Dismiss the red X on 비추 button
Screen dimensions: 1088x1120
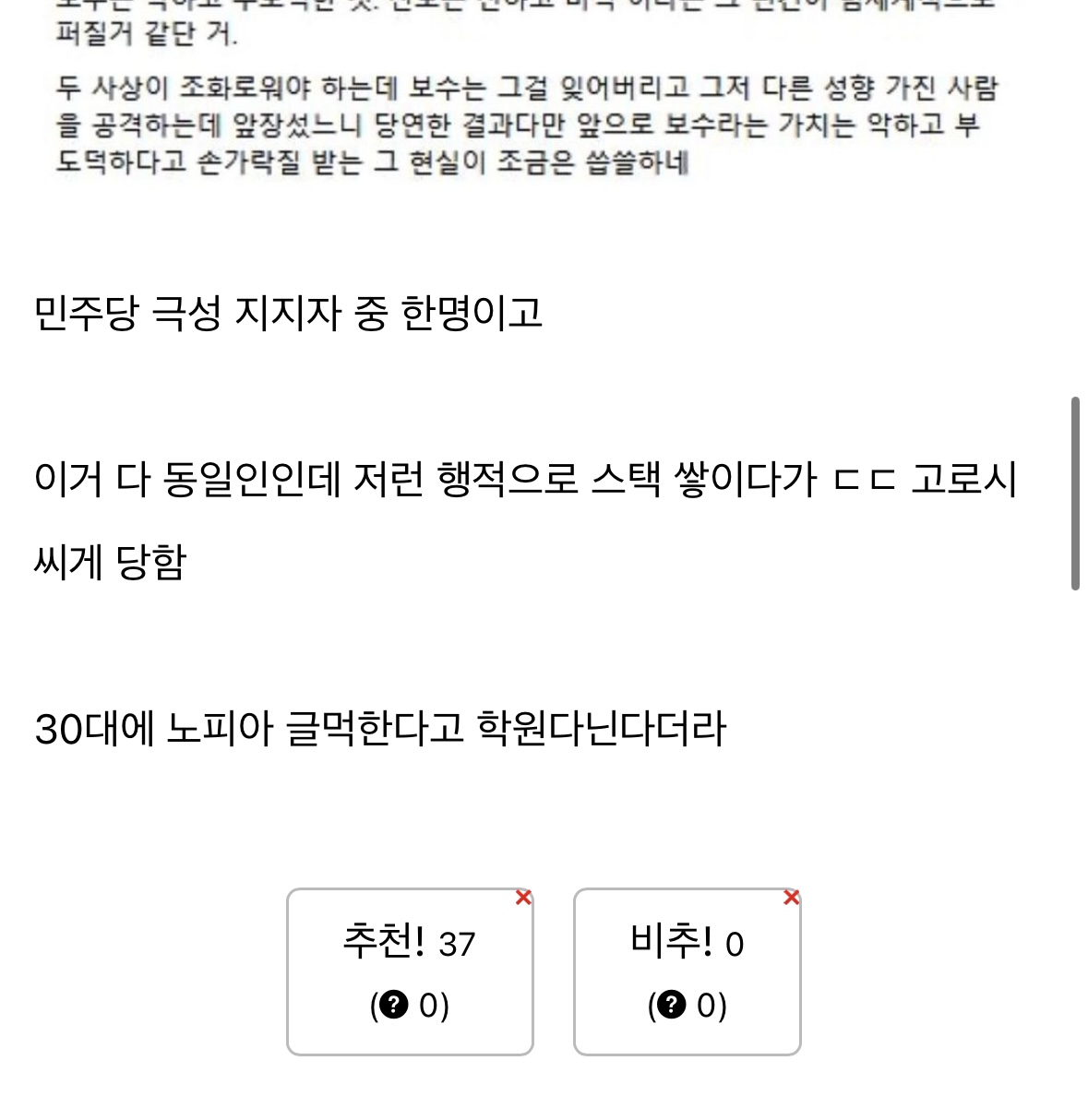pos(791,898)
